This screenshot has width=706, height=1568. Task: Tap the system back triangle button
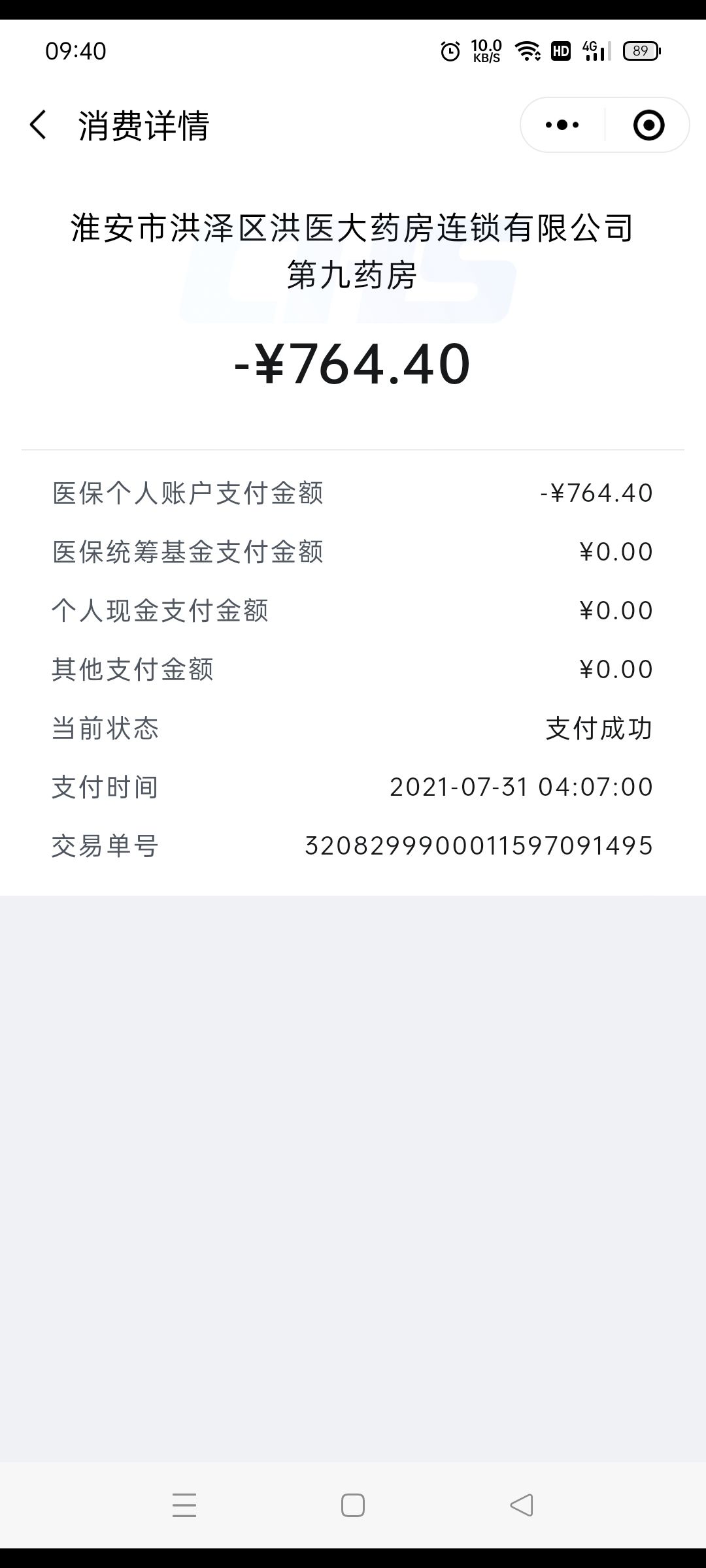pyautogui.click(x=522, y=1505)
